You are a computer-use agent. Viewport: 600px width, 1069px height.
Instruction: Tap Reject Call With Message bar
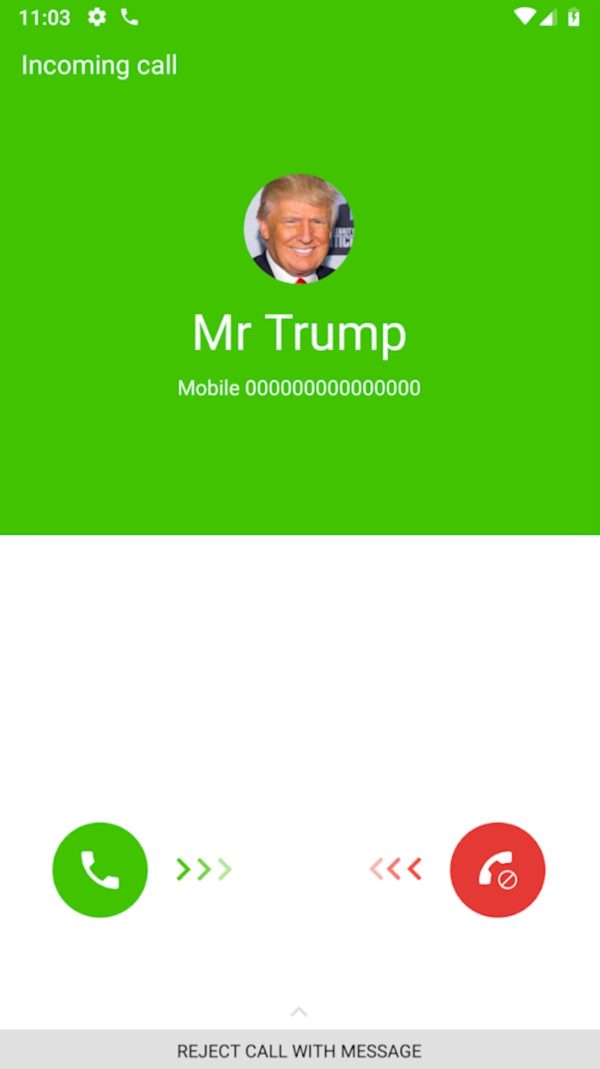tap(300, 1049)
